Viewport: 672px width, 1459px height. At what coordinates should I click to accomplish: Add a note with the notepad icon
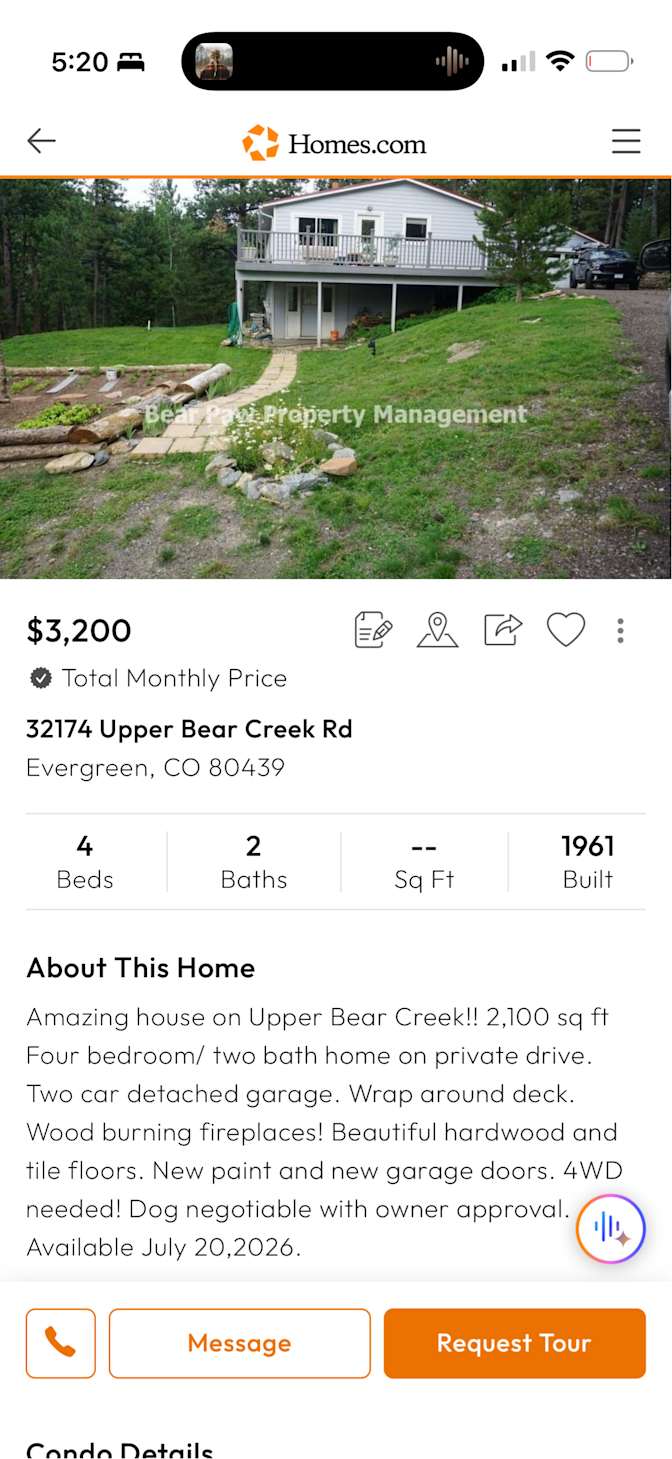pyautogui.click(x=373, y=630)
